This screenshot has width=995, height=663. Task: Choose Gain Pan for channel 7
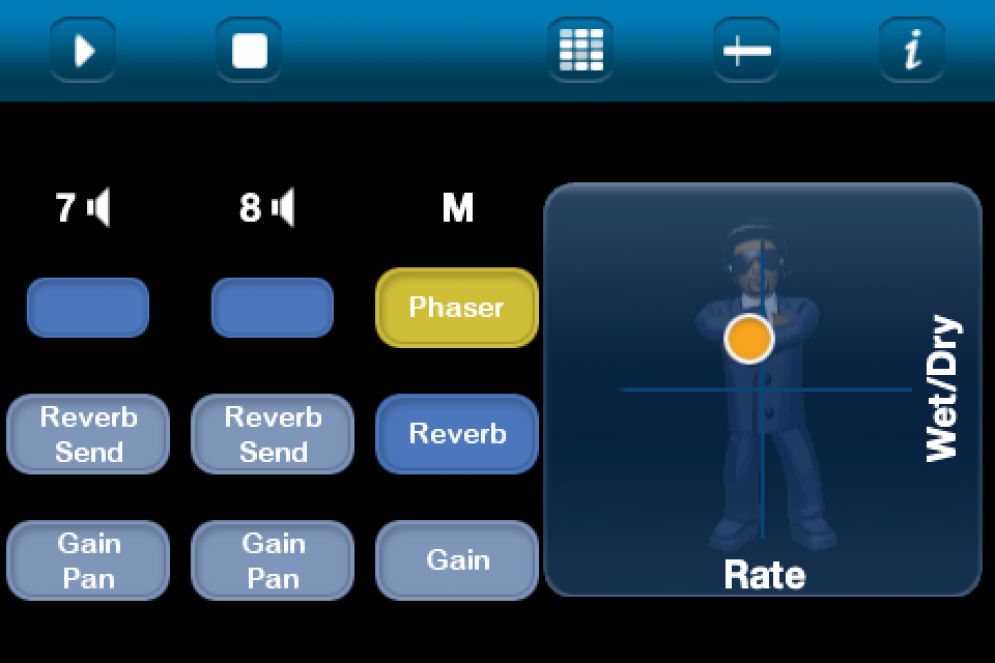tap(88, 560)
